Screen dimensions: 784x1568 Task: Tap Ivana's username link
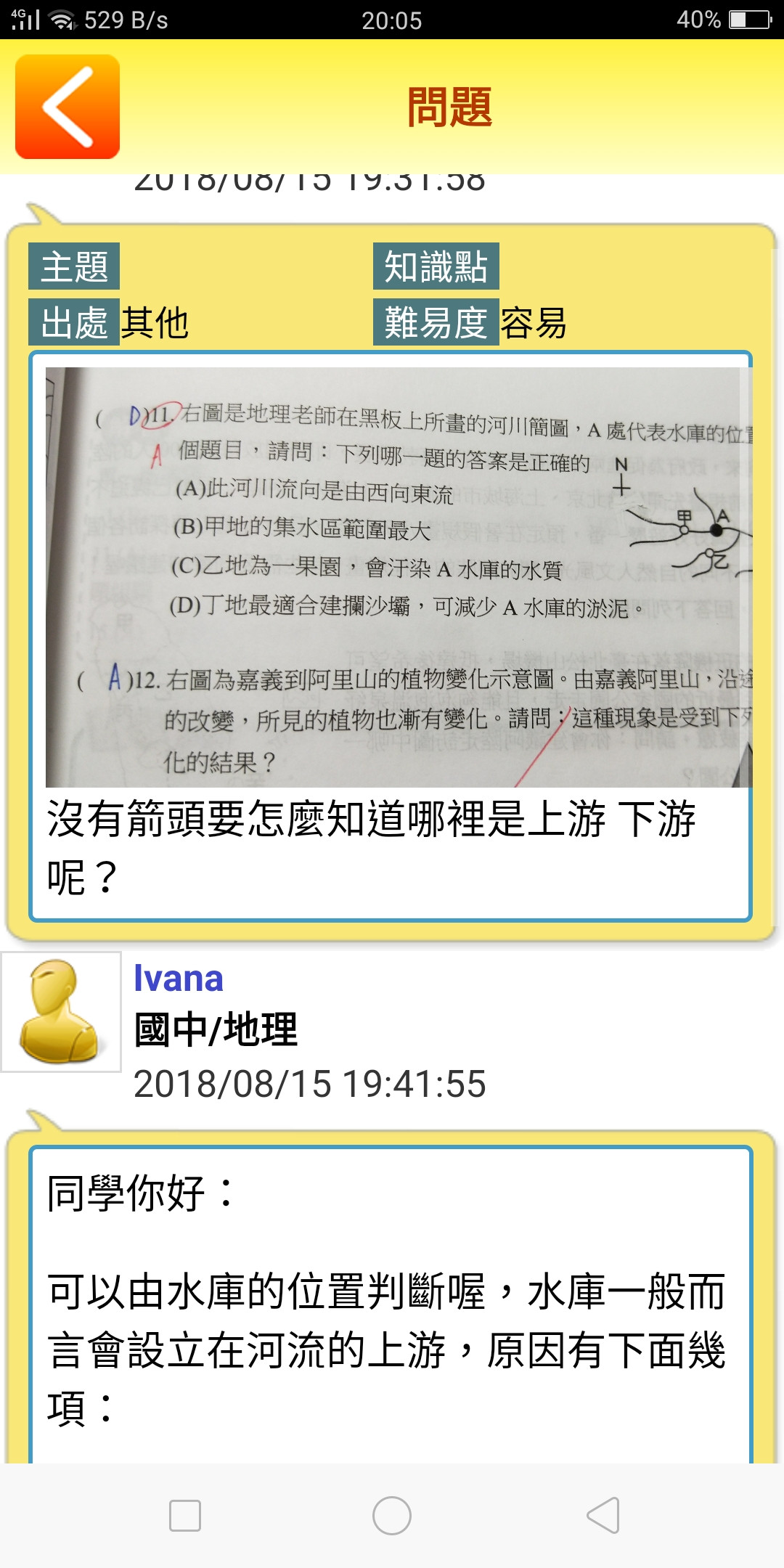tap(178, 978)
